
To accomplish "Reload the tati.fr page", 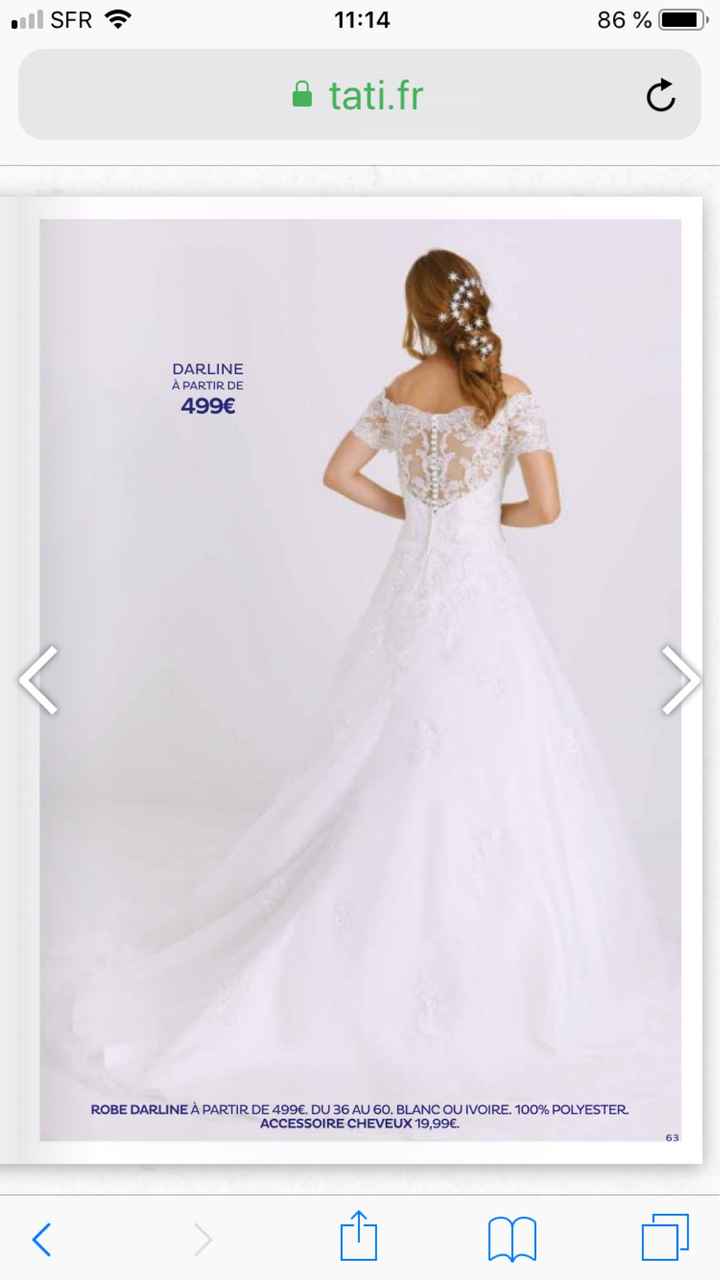I will [660, 96].
